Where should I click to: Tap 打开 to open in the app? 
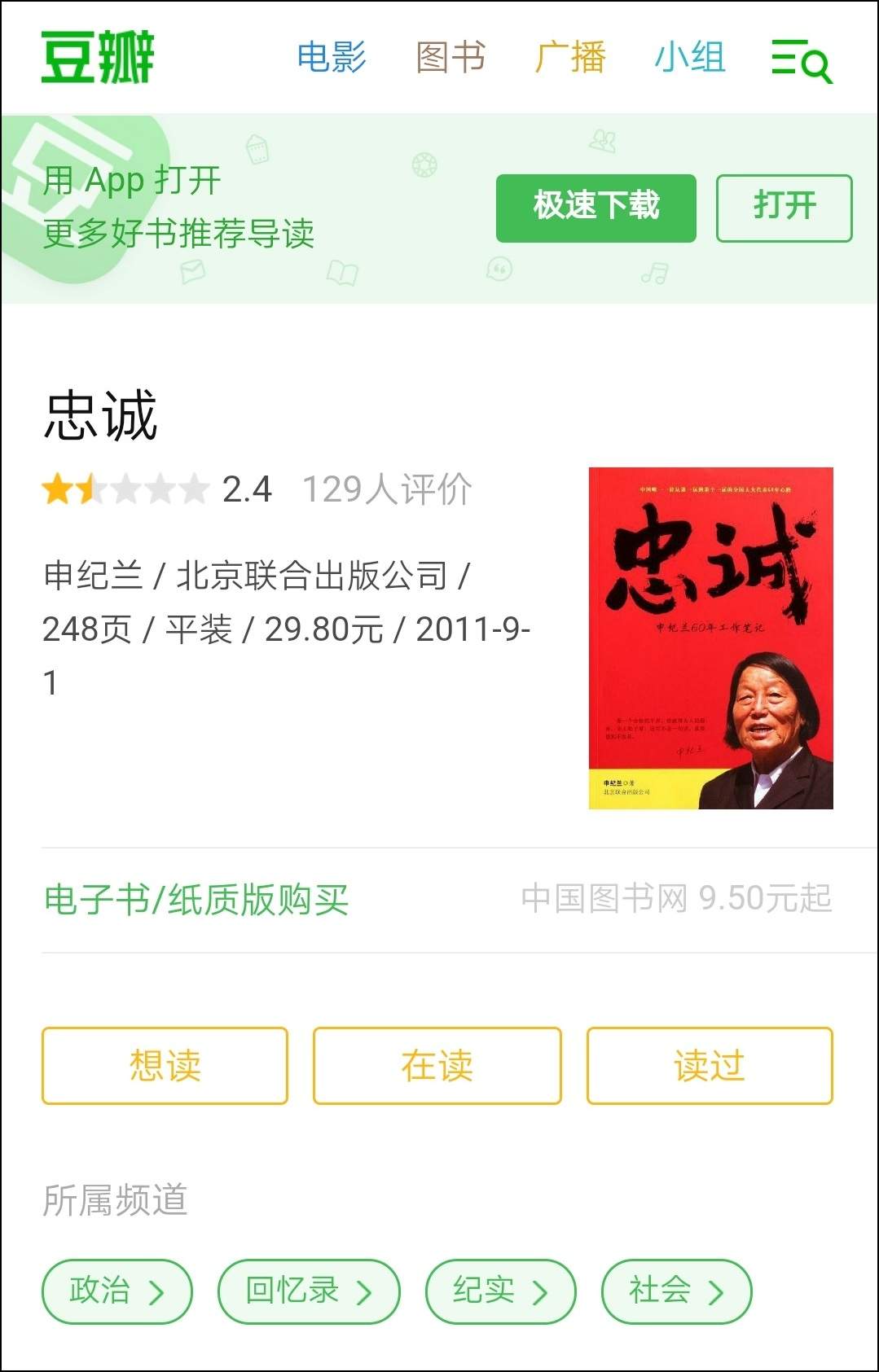coord(784,208)
